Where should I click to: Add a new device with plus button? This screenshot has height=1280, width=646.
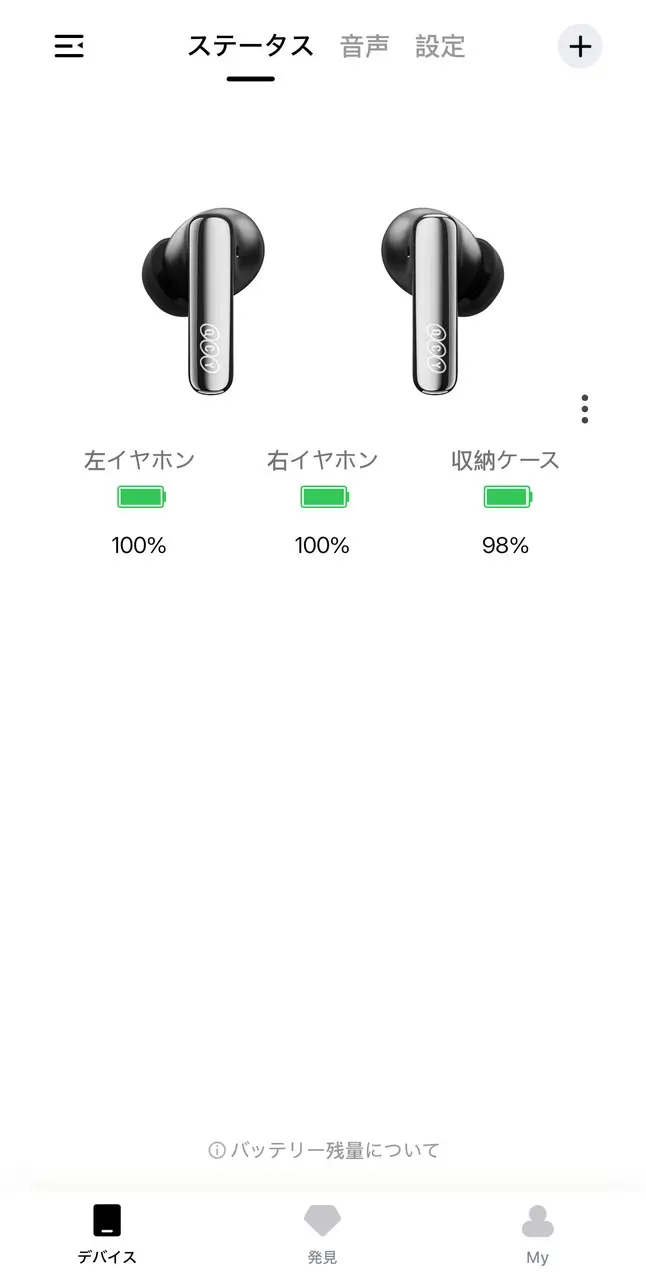(580, 46)
